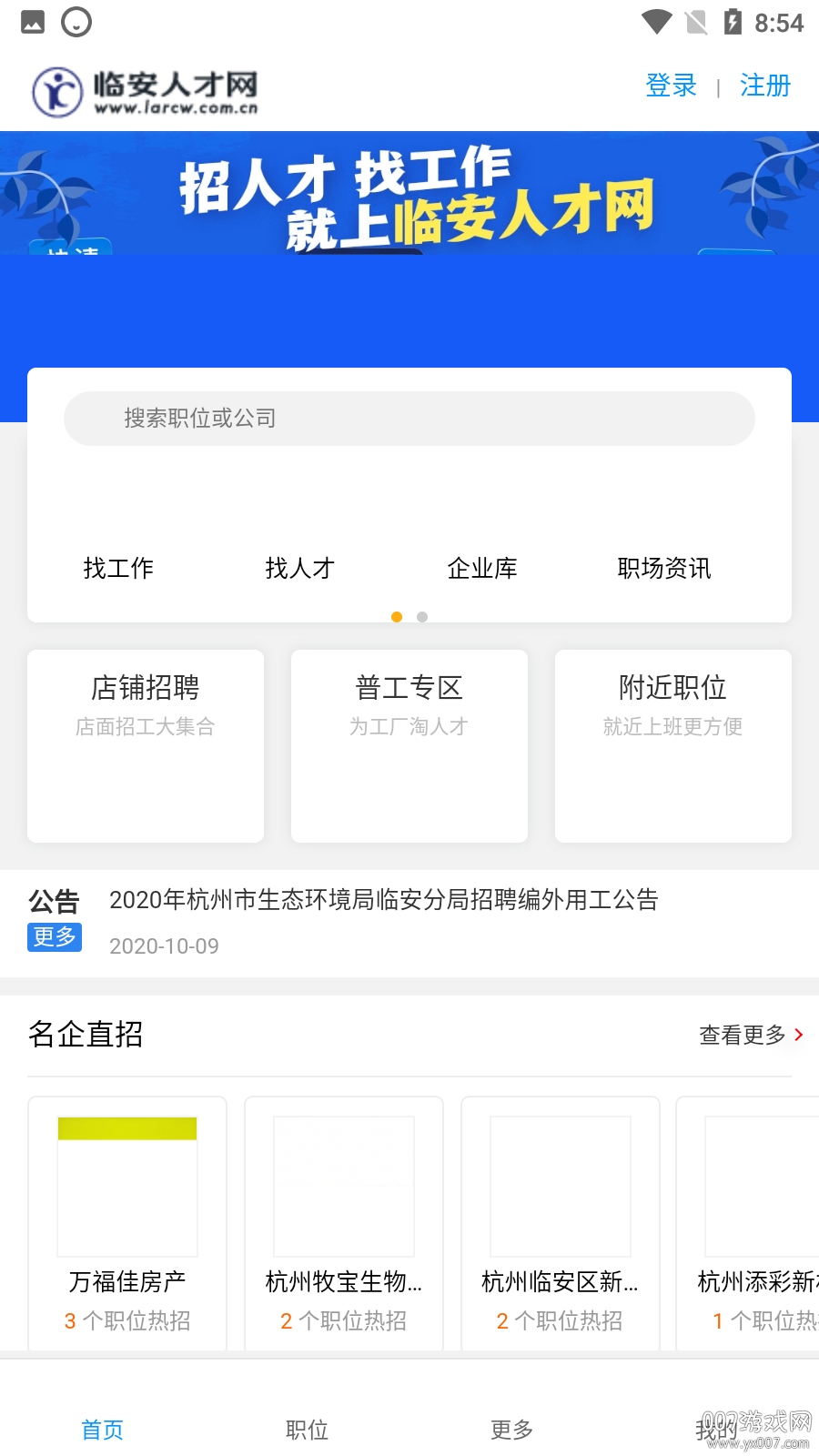Open the 附近职位 nearby jobs card
Image resolution: width=819 pixels, height=1456 pixels.
tap(673, 744)
